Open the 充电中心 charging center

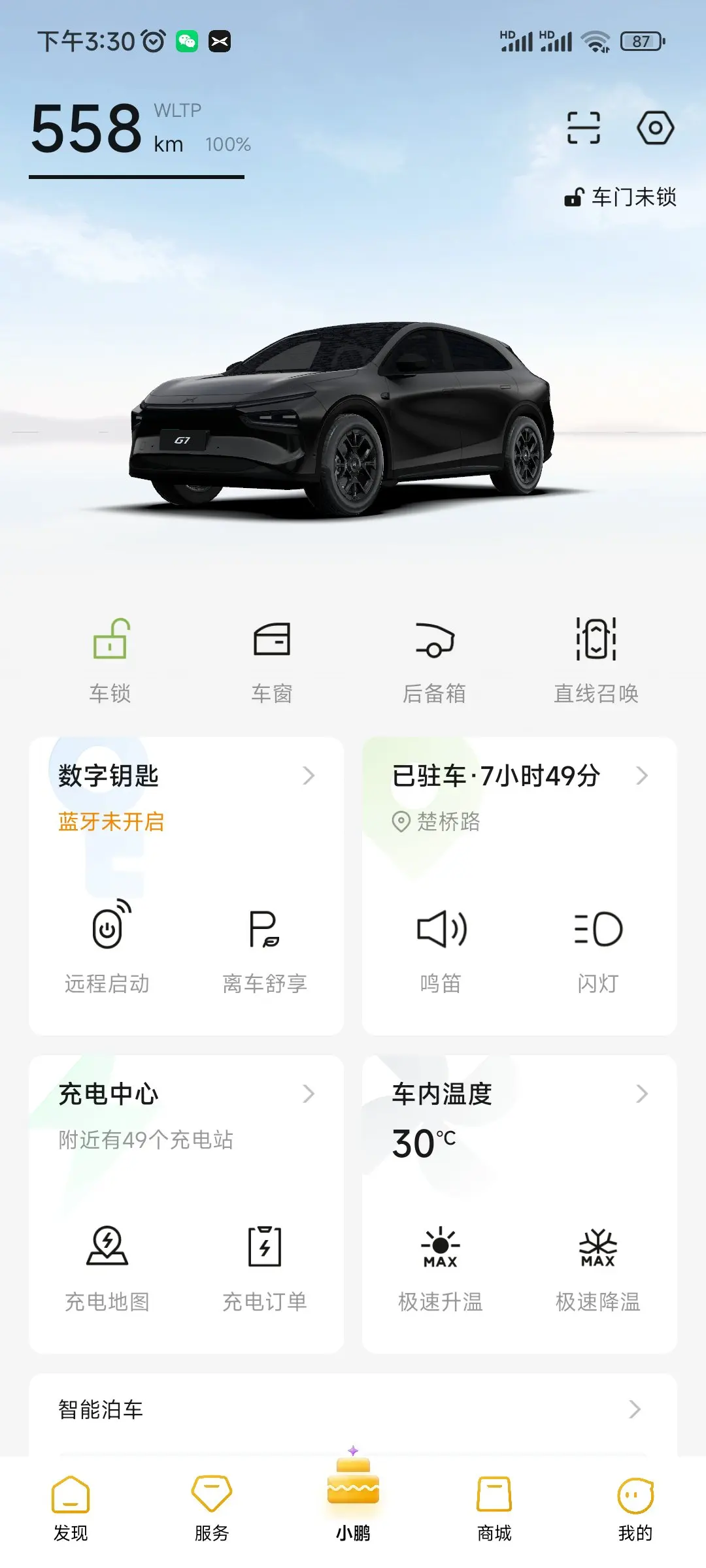[x=186, y=1094]
